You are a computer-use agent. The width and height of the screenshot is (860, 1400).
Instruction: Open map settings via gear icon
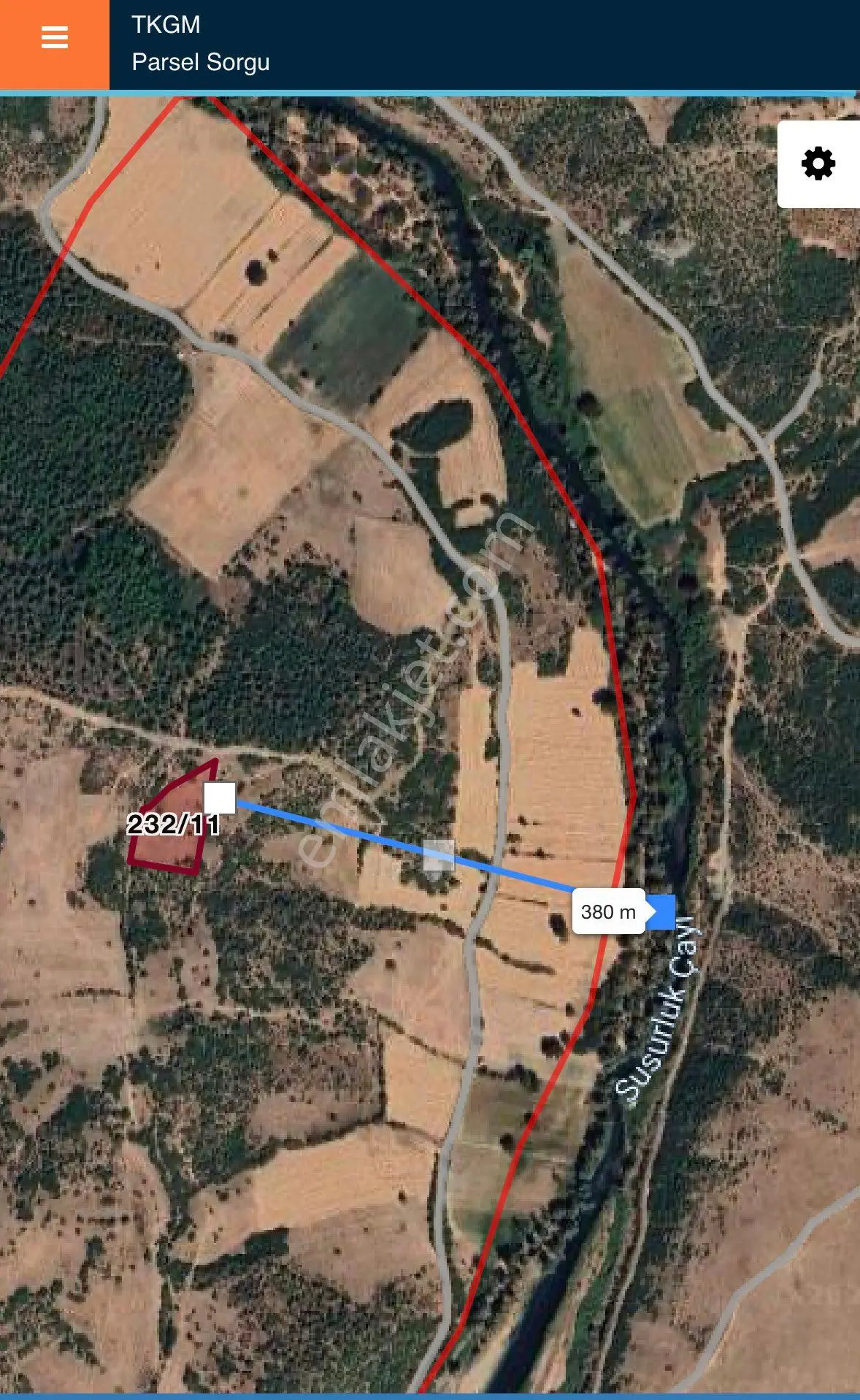818,164
